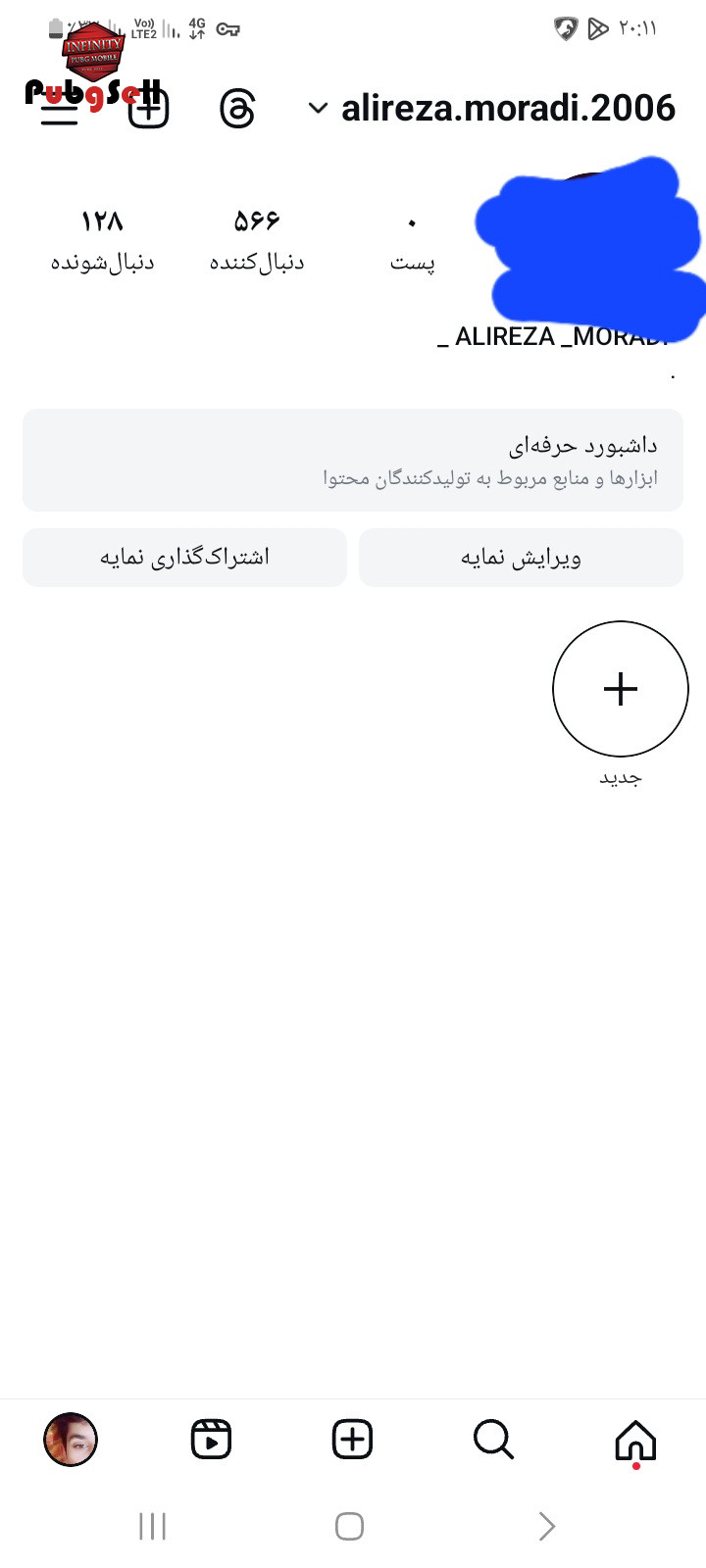Image resolution: width=706 pixels, height=1568 pixels.
Task: Switch to the Reels tab
Action: click(211, 1440)
